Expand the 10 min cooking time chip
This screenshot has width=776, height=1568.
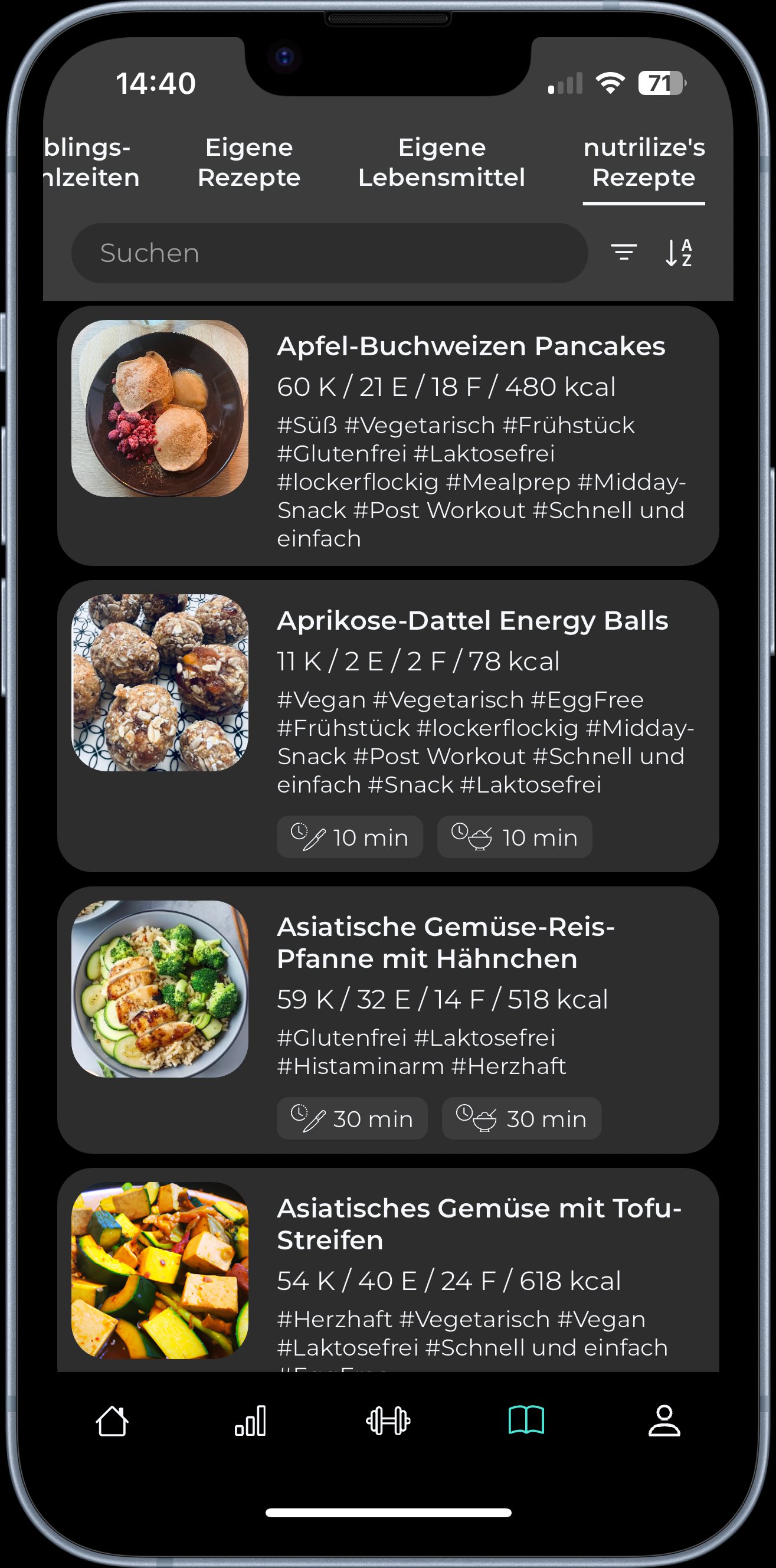point(515,836)
